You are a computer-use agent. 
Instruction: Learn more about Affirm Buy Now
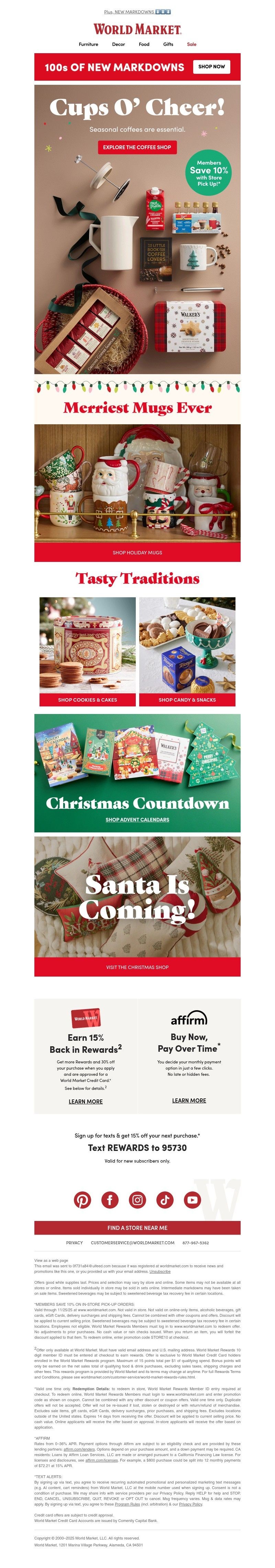[189, 1100]
